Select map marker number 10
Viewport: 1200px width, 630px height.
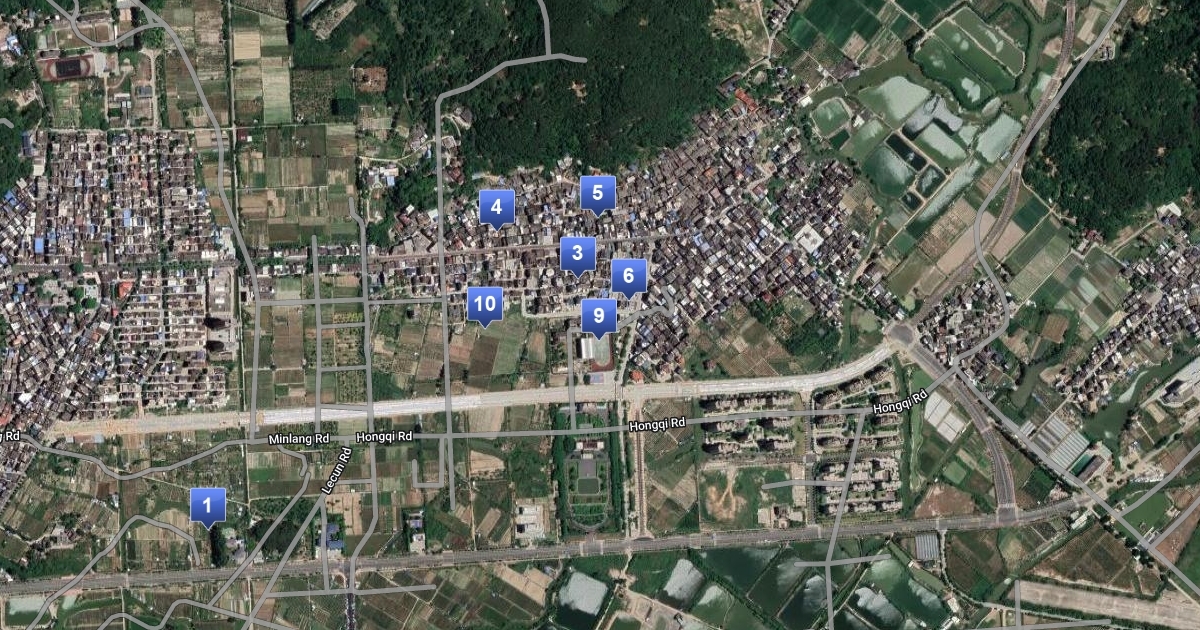click(x=485, y=304)
